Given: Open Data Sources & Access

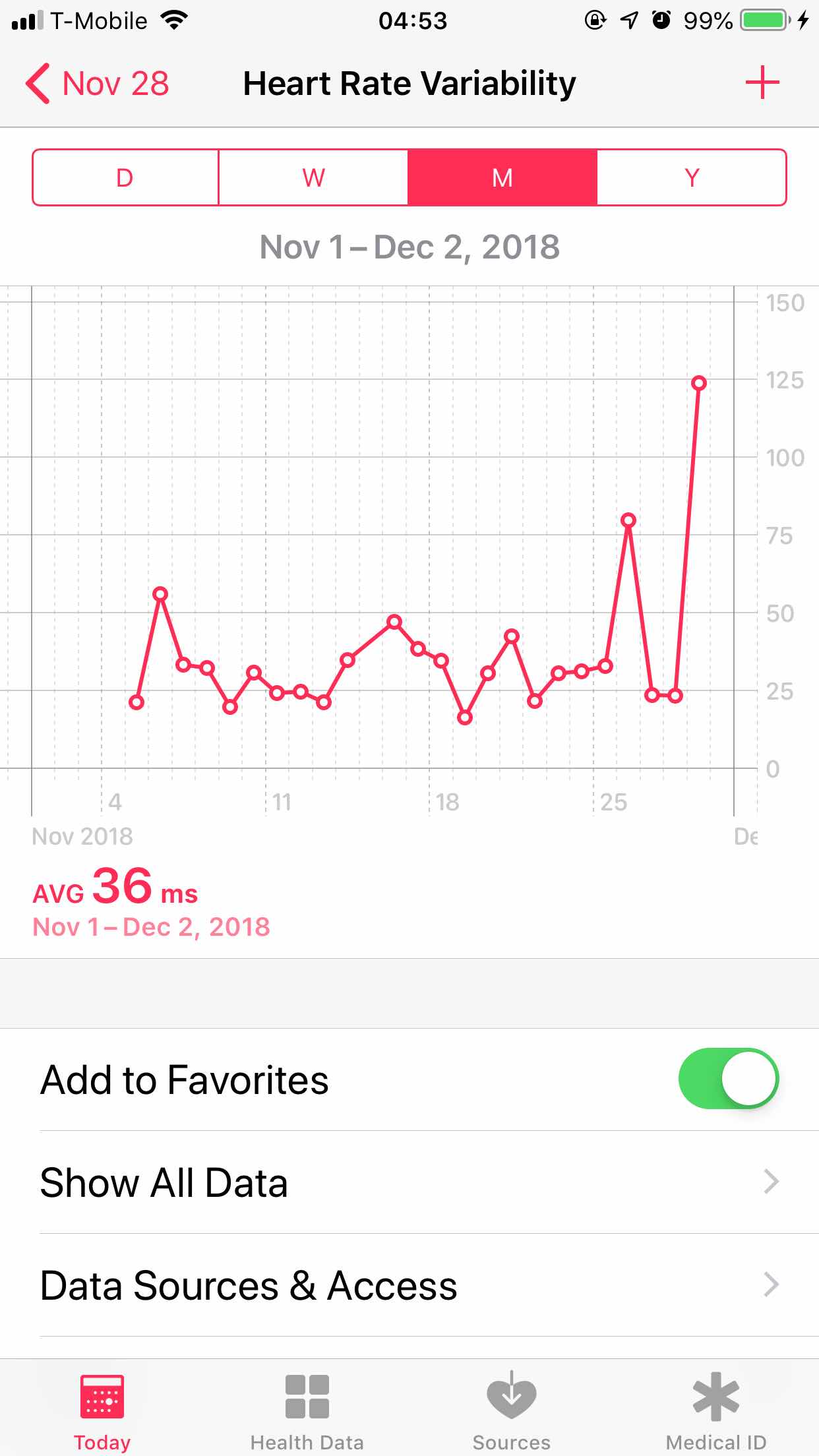Looking at the screenshot, I should 409,1285.
